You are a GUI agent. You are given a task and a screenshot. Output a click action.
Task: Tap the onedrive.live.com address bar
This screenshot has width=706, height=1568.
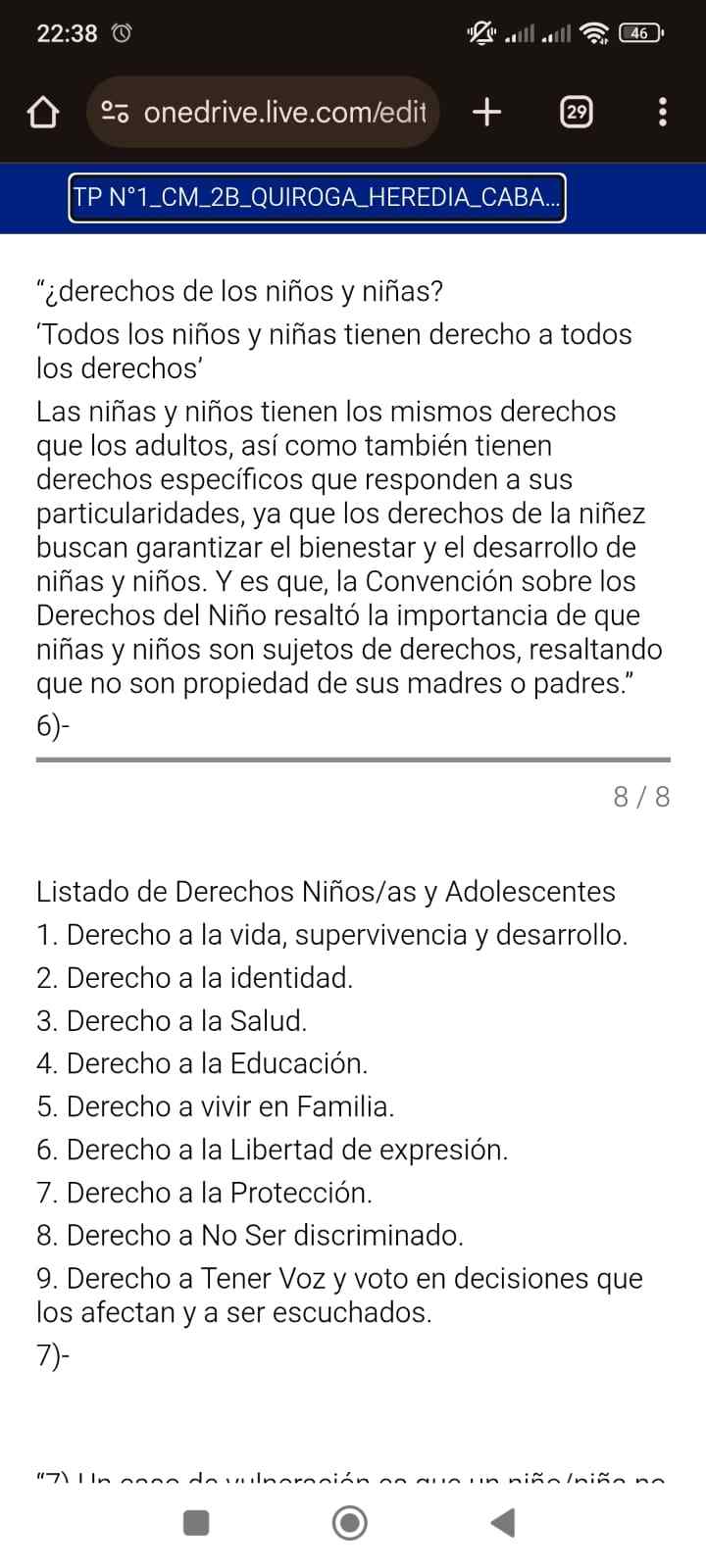[265, 113]
